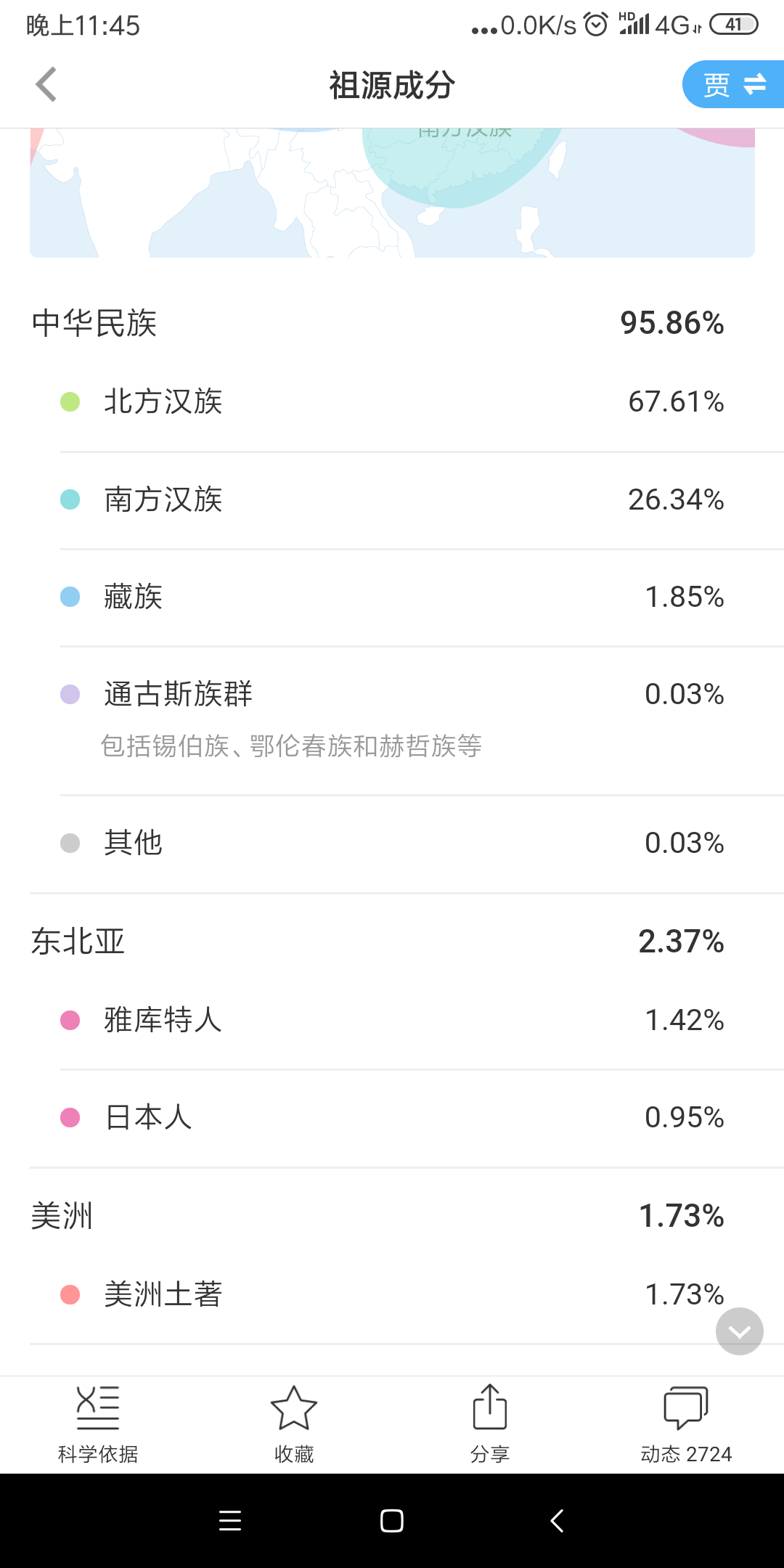Open the ancestry map preview
The height and width of the screenshot is (1568, 784).
(392, 193)
